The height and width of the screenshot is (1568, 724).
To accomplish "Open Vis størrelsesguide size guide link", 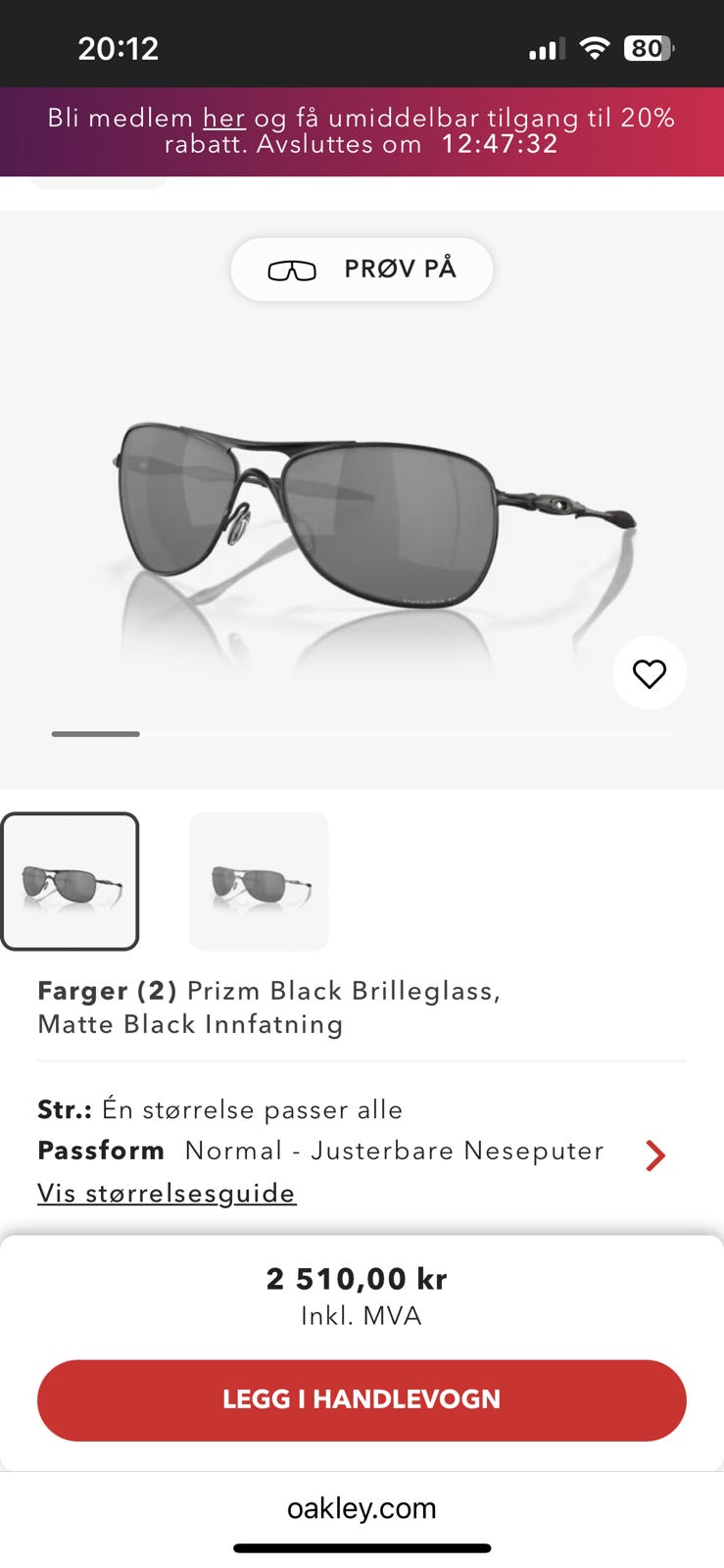I will click(166, 1193).
